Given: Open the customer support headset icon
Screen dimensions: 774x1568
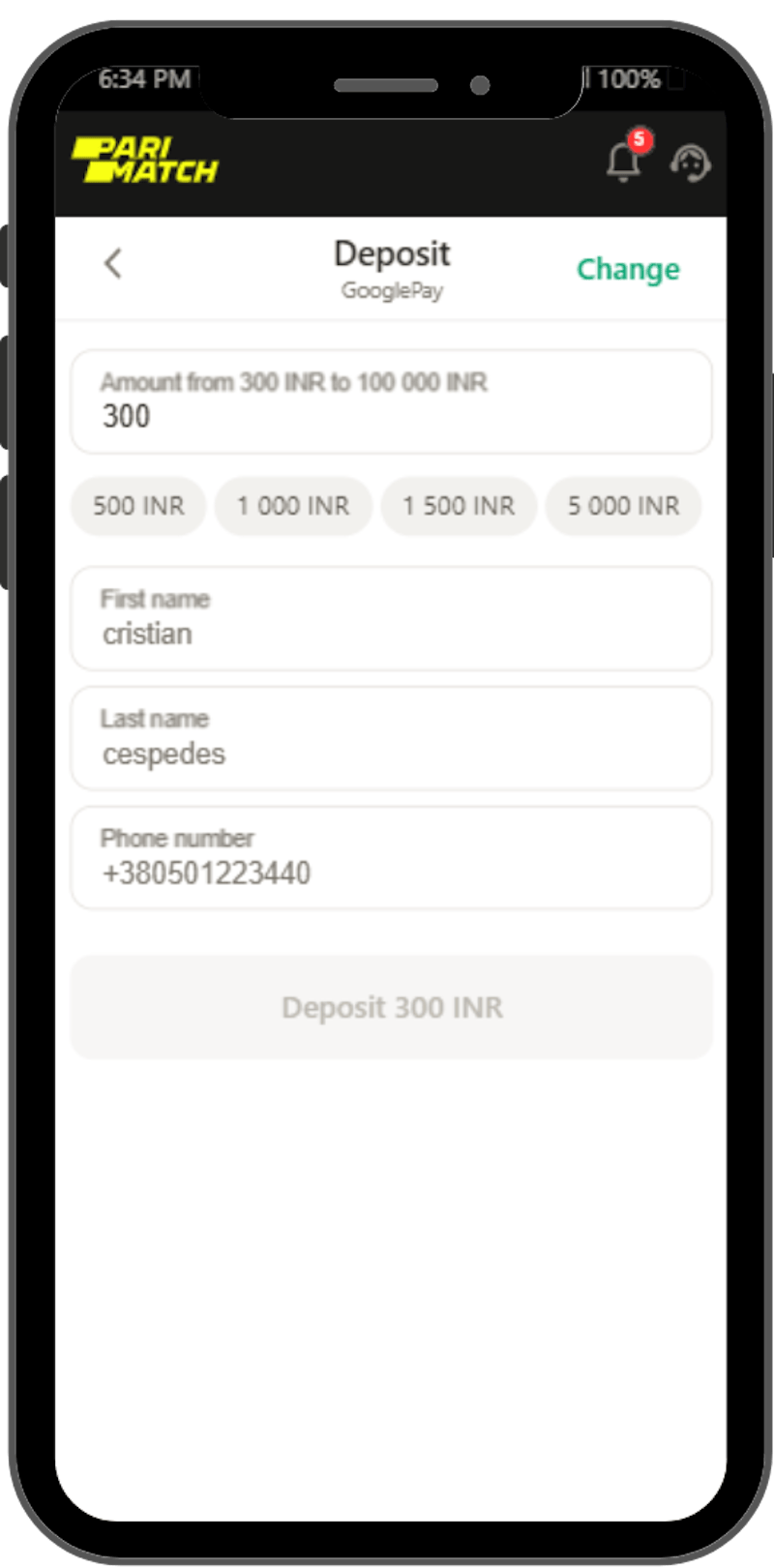Looking at the screenshot, I should 690,163.
